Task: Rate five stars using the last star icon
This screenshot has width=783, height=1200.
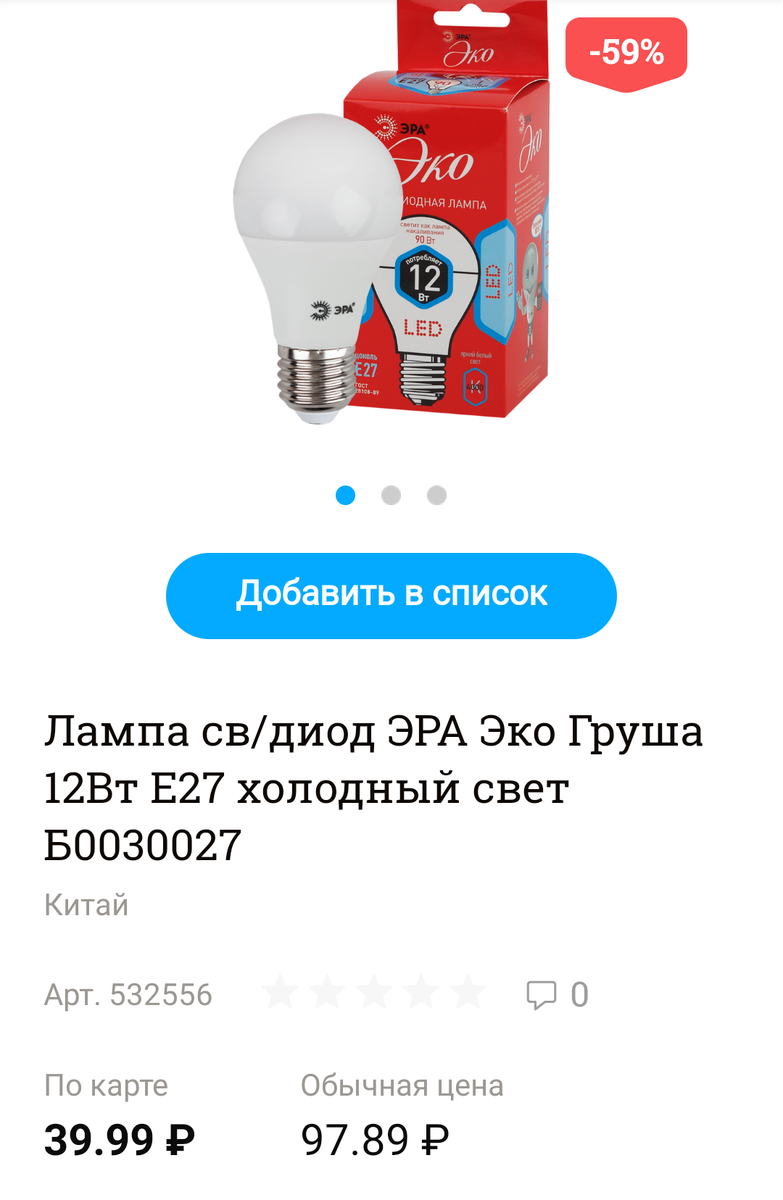Action: (x=468, y=994)
